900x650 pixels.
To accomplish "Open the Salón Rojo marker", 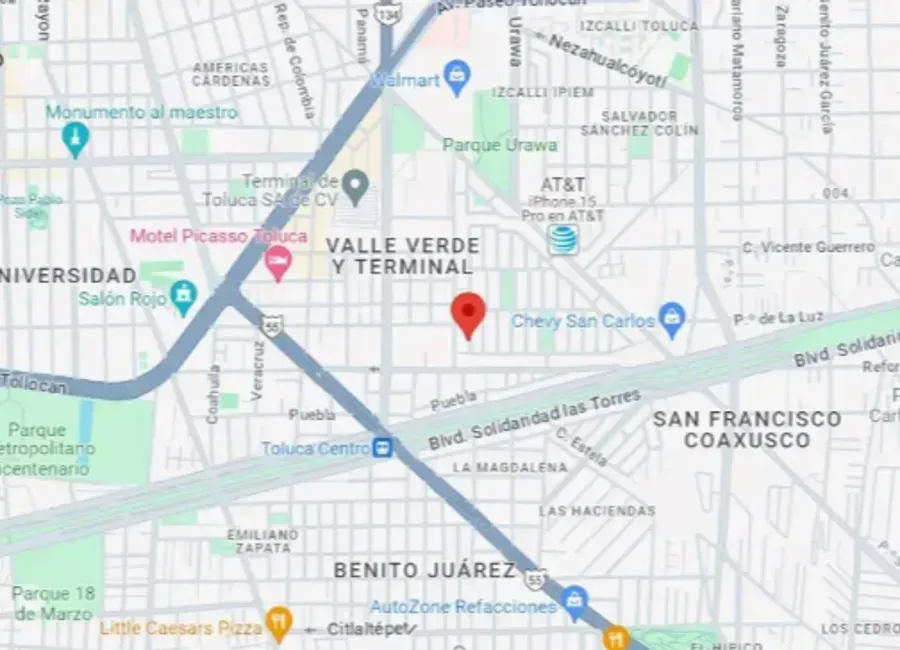I will click(182, 295).
